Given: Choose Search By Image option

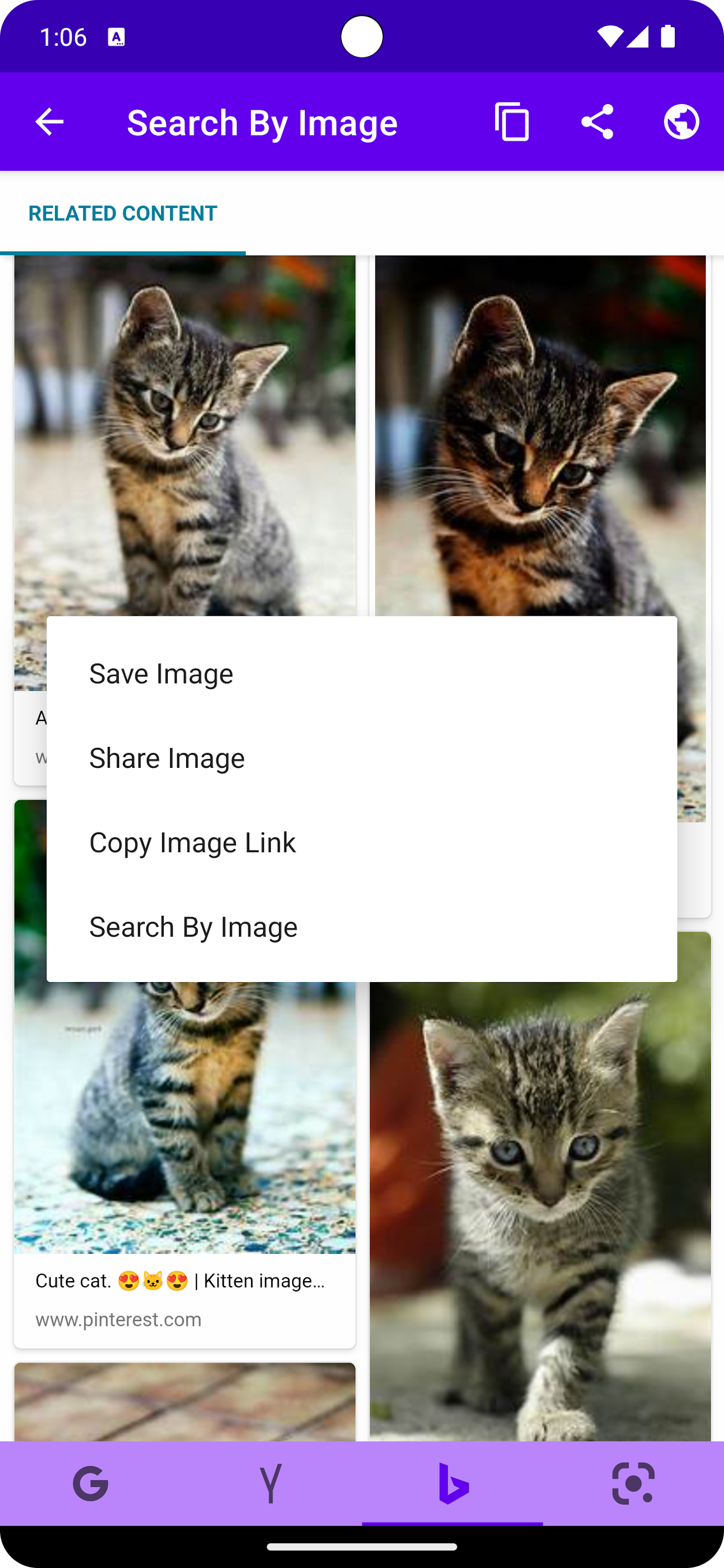Looking at the screenshot, I should (x=193, y=927).
